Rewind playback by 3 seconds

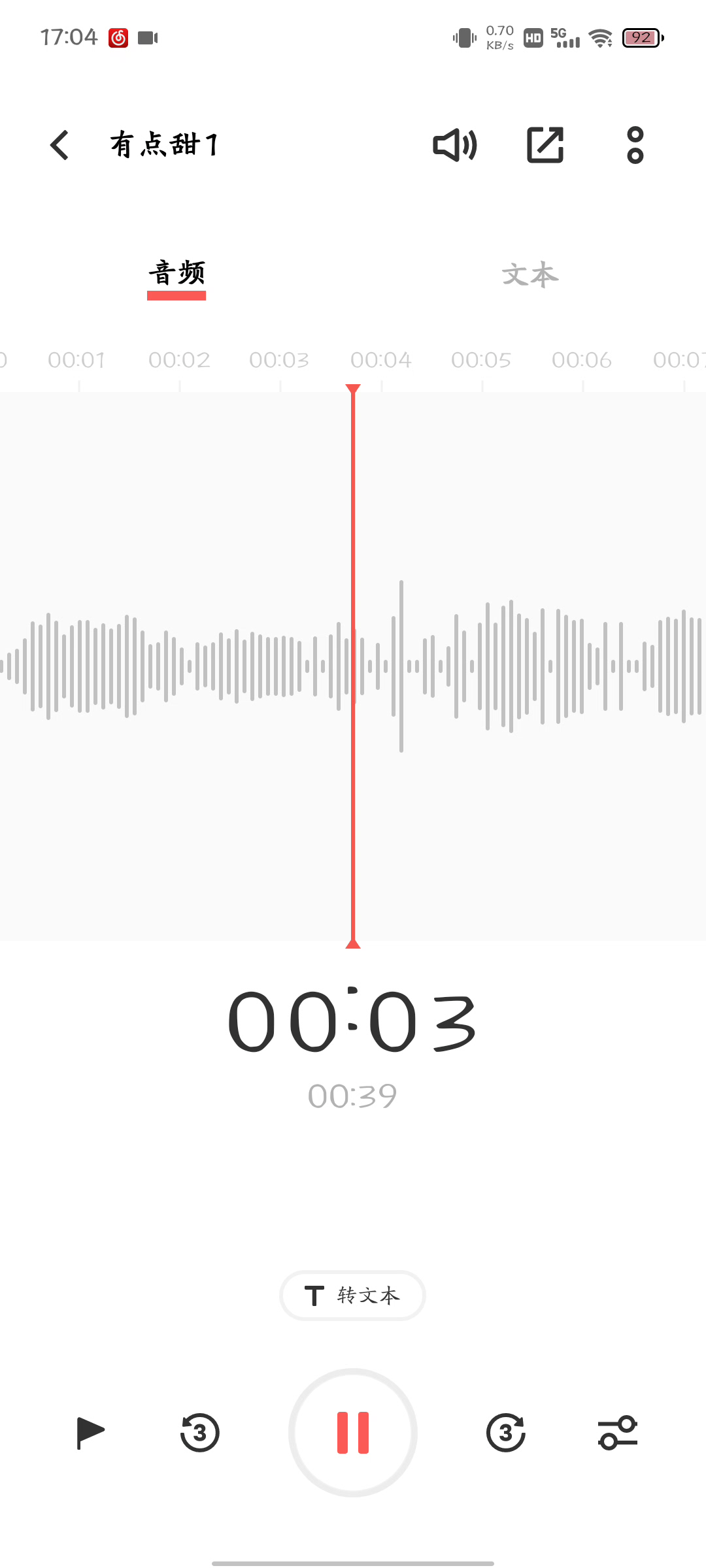click(x=199, y=1432)
